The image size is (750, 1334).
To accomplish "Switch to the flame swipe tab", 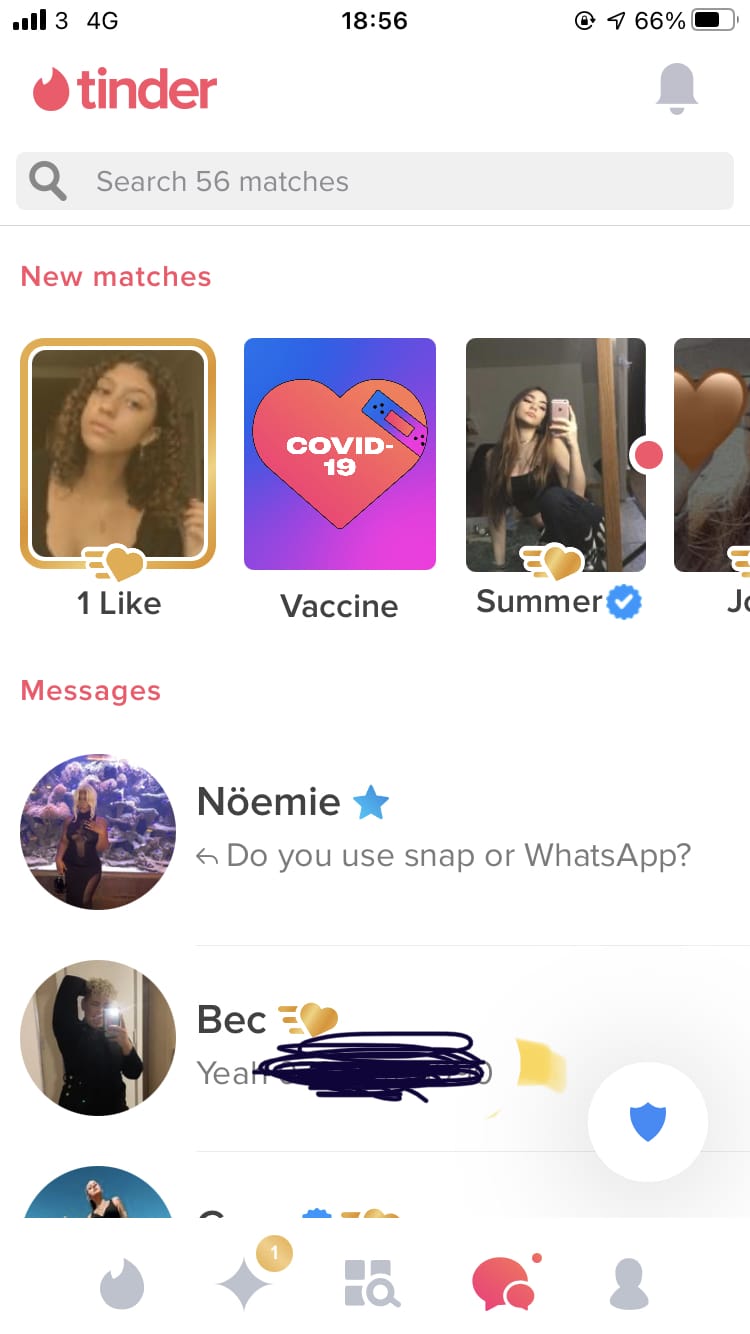I will pyautogui.click(x=122, y=1284).
